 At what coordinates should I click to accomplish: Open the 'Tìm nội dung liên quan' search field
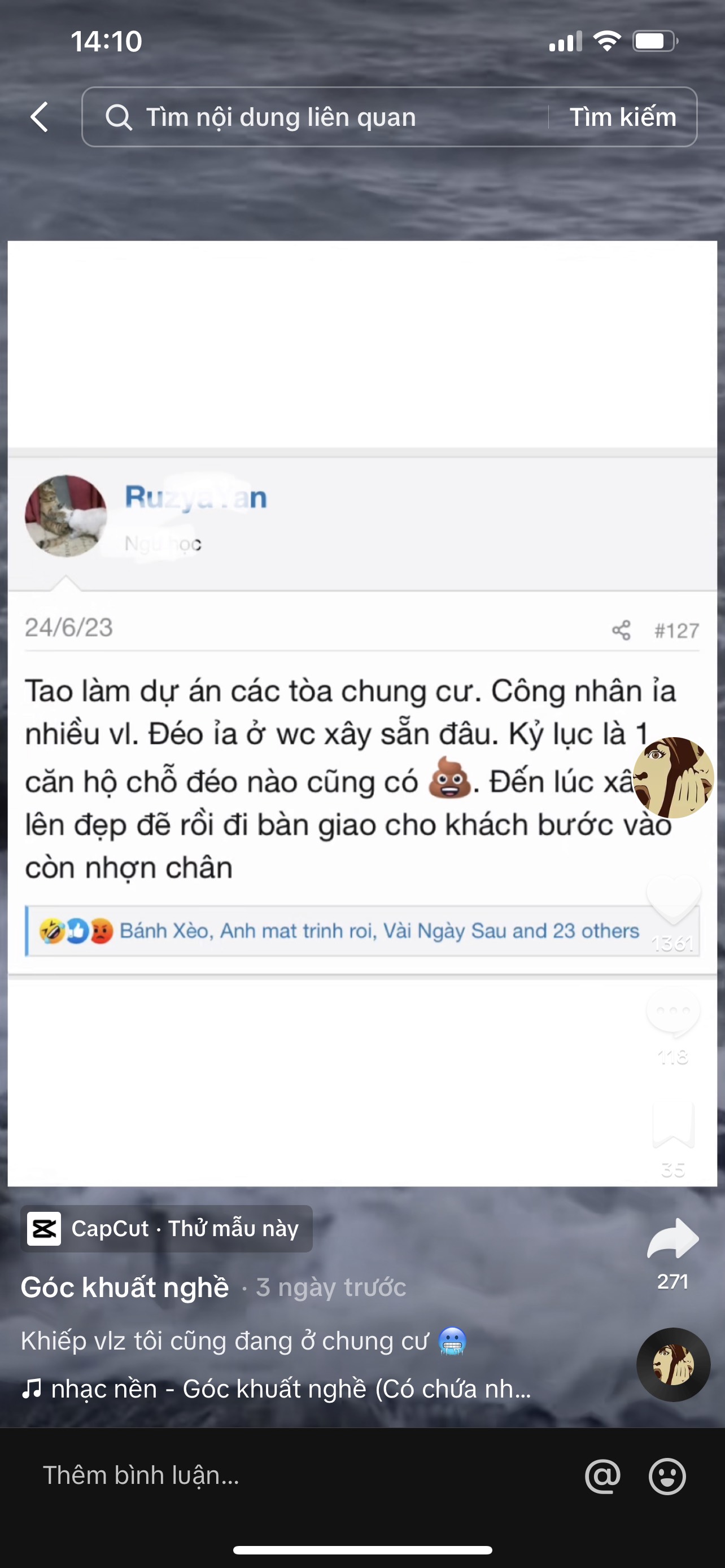317,117
